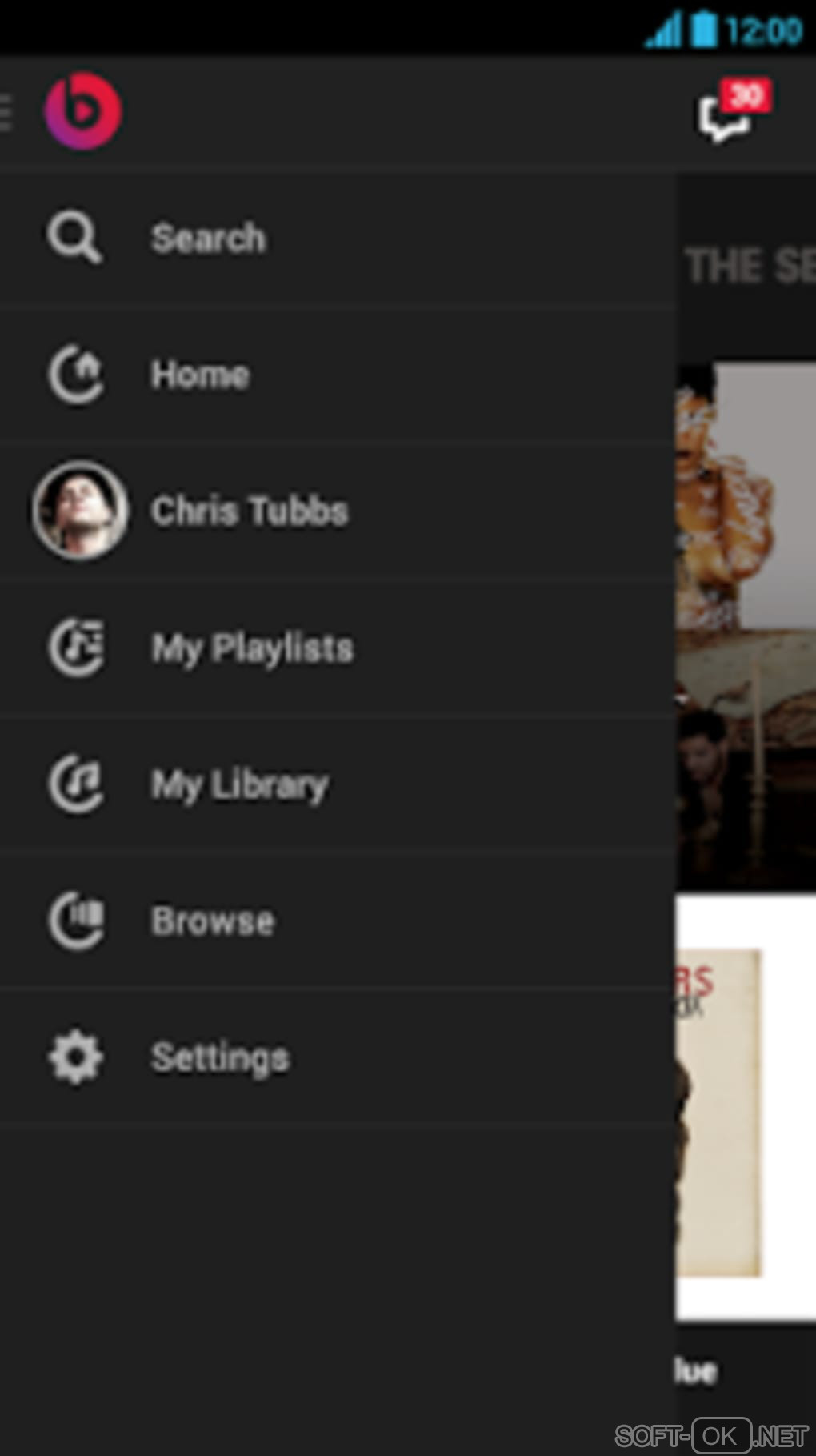
Task: Select the Browse menu item
Action: [x=213, y=921]
